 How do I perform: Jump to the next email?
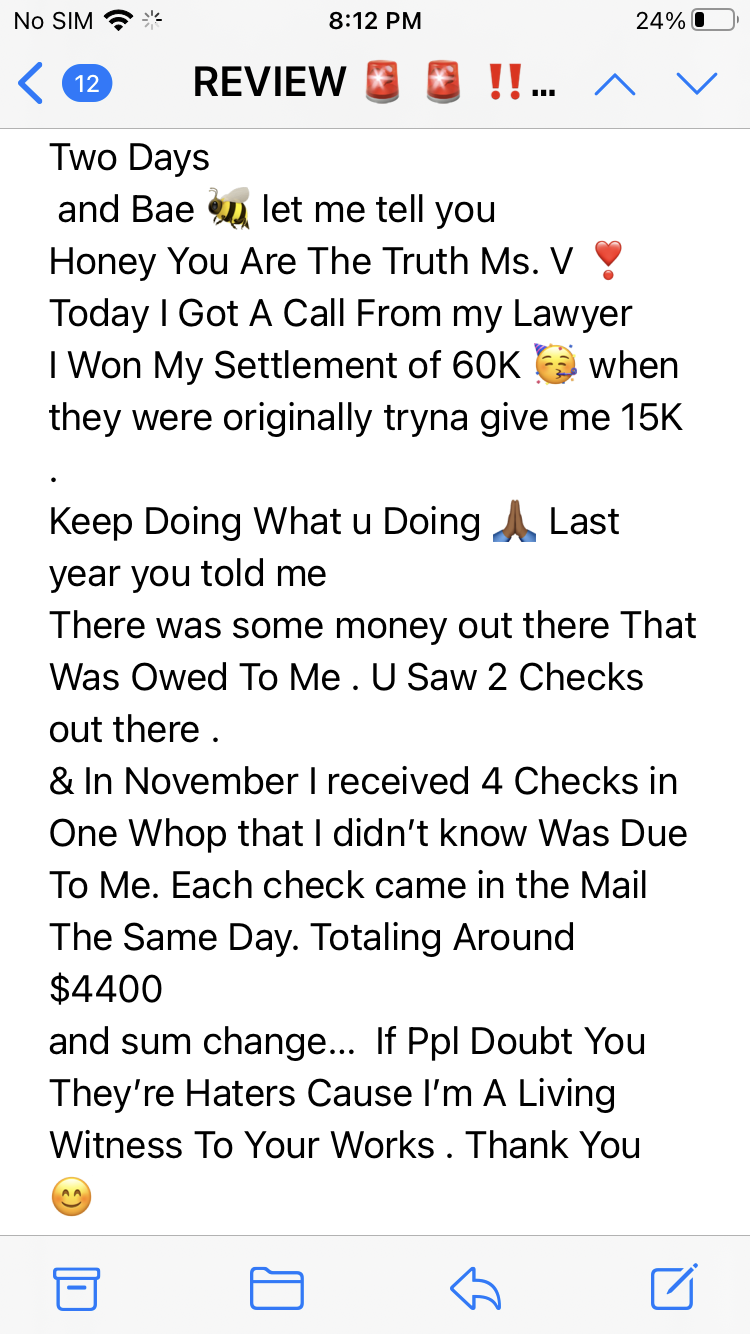pos(697,84)
